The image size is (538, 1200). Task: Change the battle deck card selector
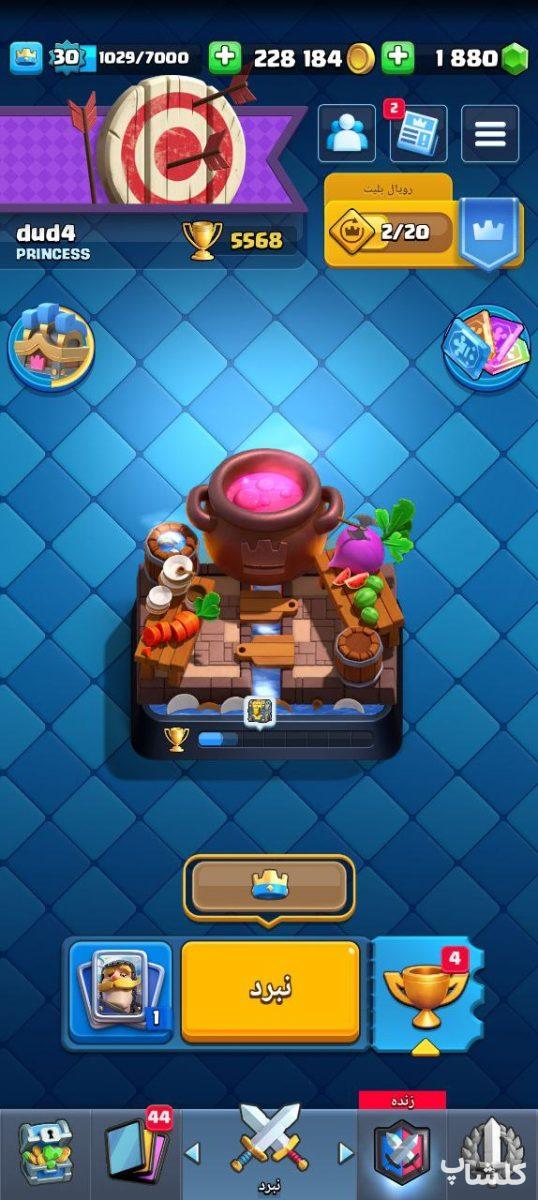pos(121,990)
